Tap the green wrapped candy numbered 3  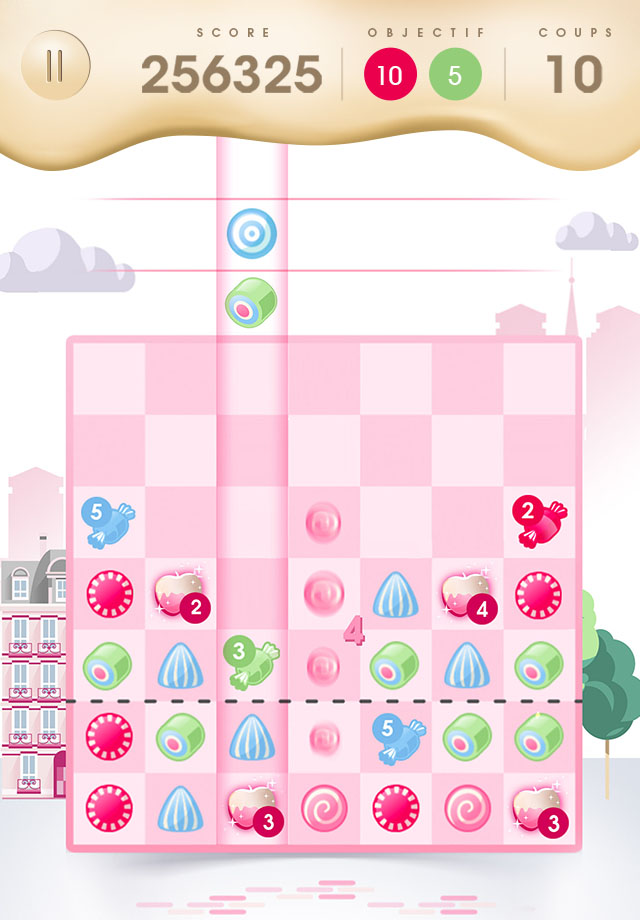pyautogui.click(x=250, y=661)
